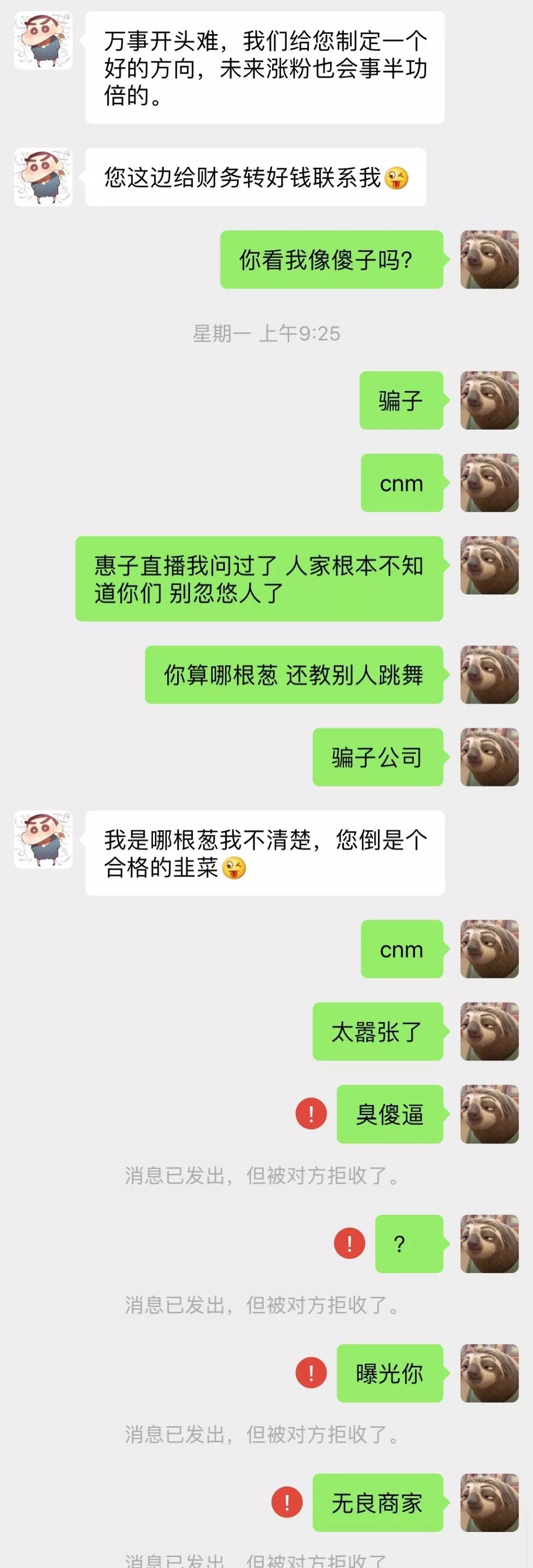The width and height of the screenshot is (533, 1568).
Task: Open Shin-chan avatar beside 万事开头难 message
Action: click(43, 41)
